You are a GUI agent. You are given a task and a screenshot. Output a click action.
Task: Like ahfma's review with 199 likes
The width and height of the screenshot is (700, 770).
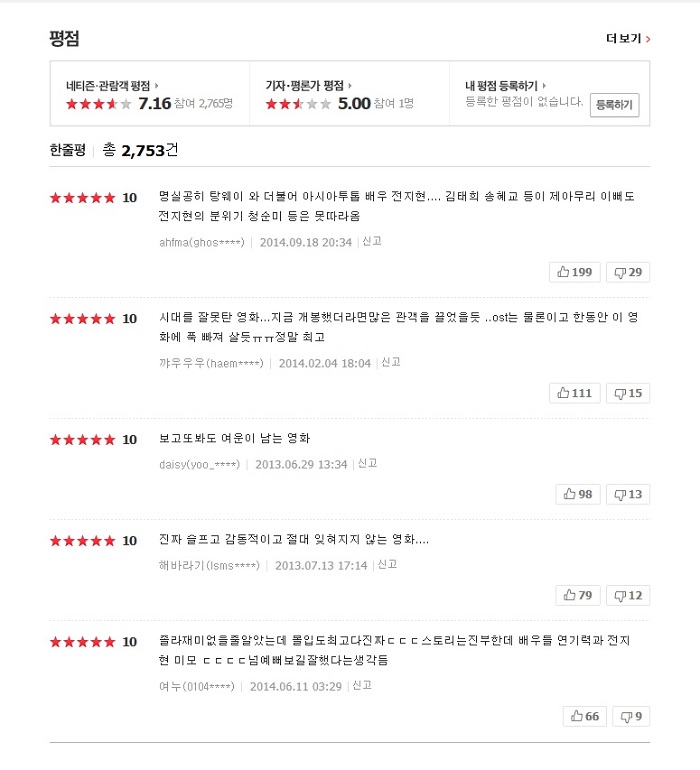click(x=574, y=272)
